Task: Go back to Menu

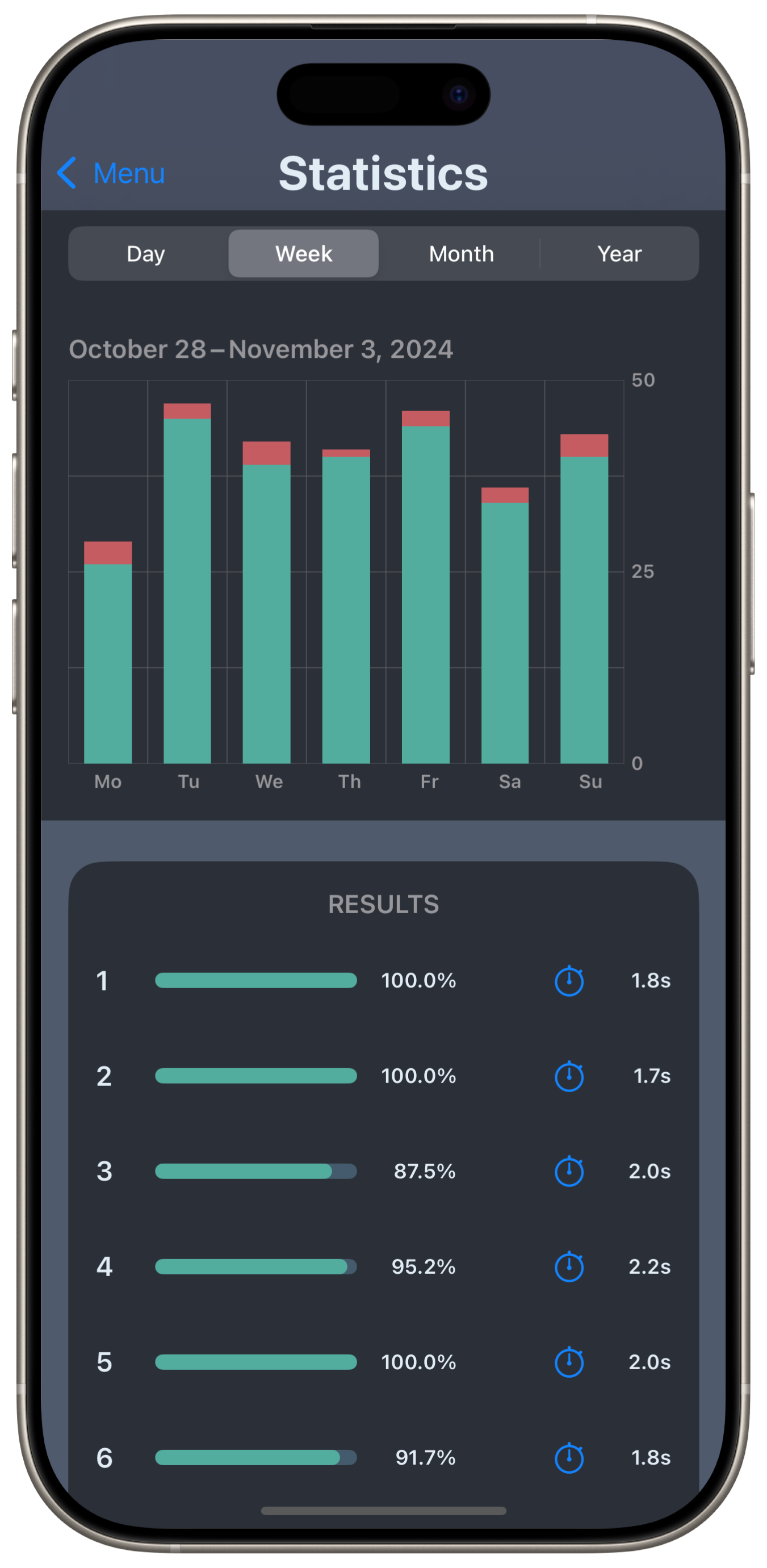Action: pos(111,173)
